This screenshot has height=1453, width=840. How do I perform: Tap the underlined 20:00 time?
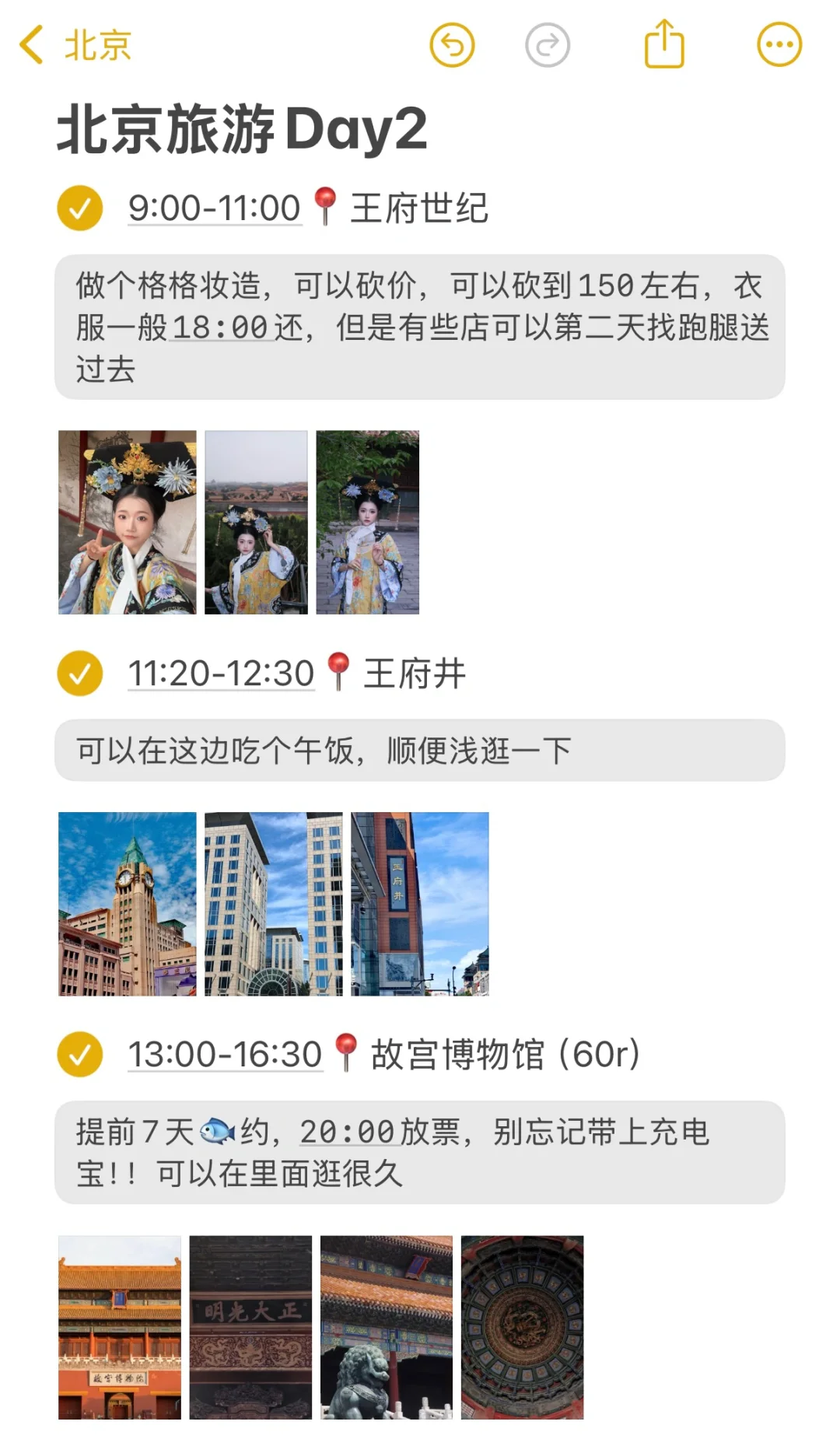click(x=348, y=1133)
